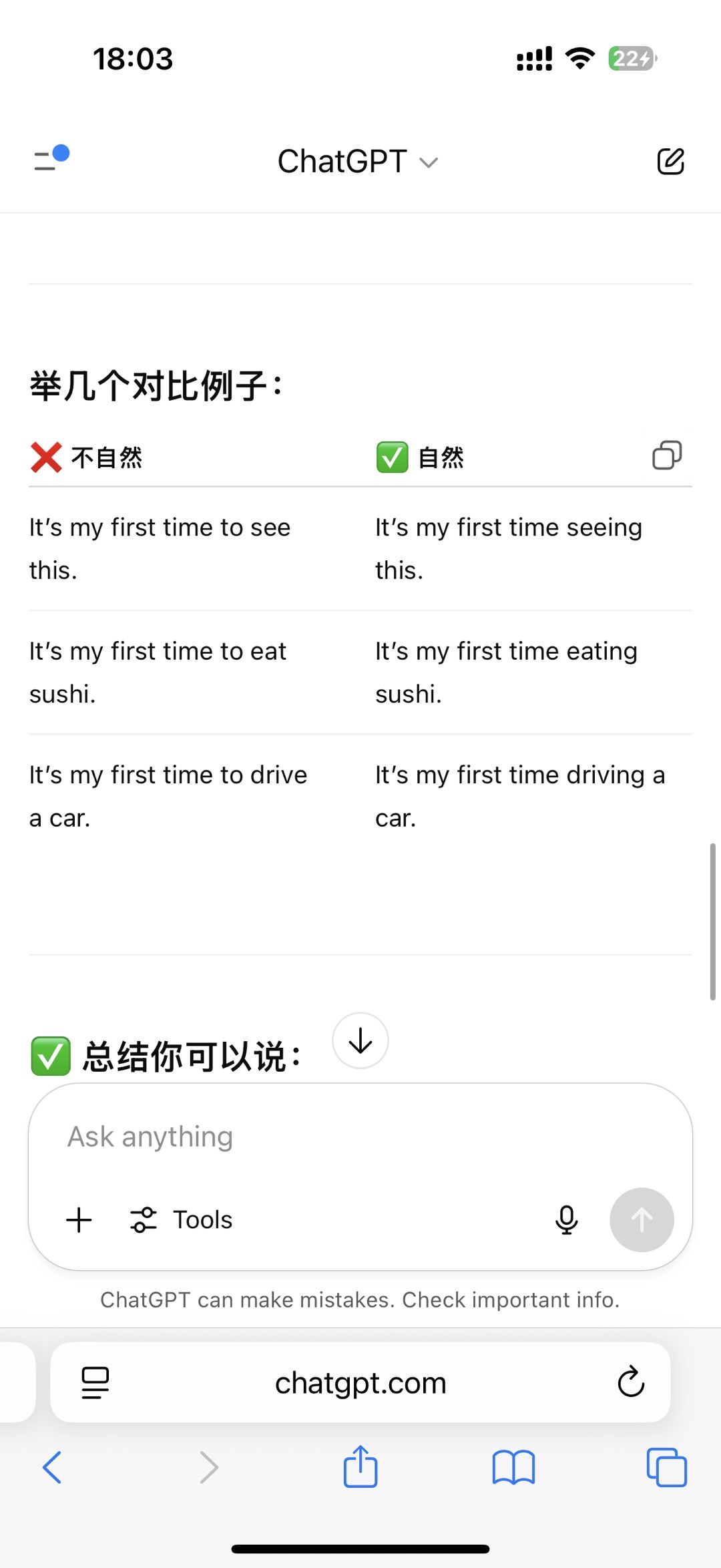Add an attachment with the plus icon
This screenshot has height=1568, width=721.
click(x=79, y=1220)
